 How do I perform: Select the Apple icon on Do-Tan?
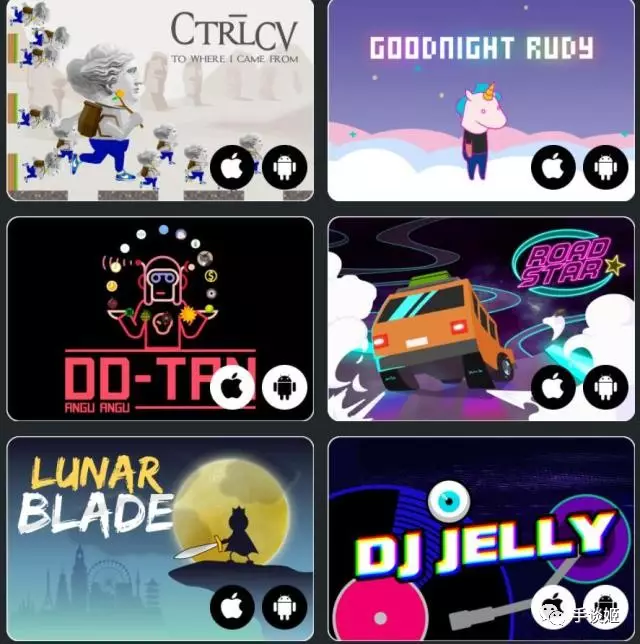pos(232,387)
